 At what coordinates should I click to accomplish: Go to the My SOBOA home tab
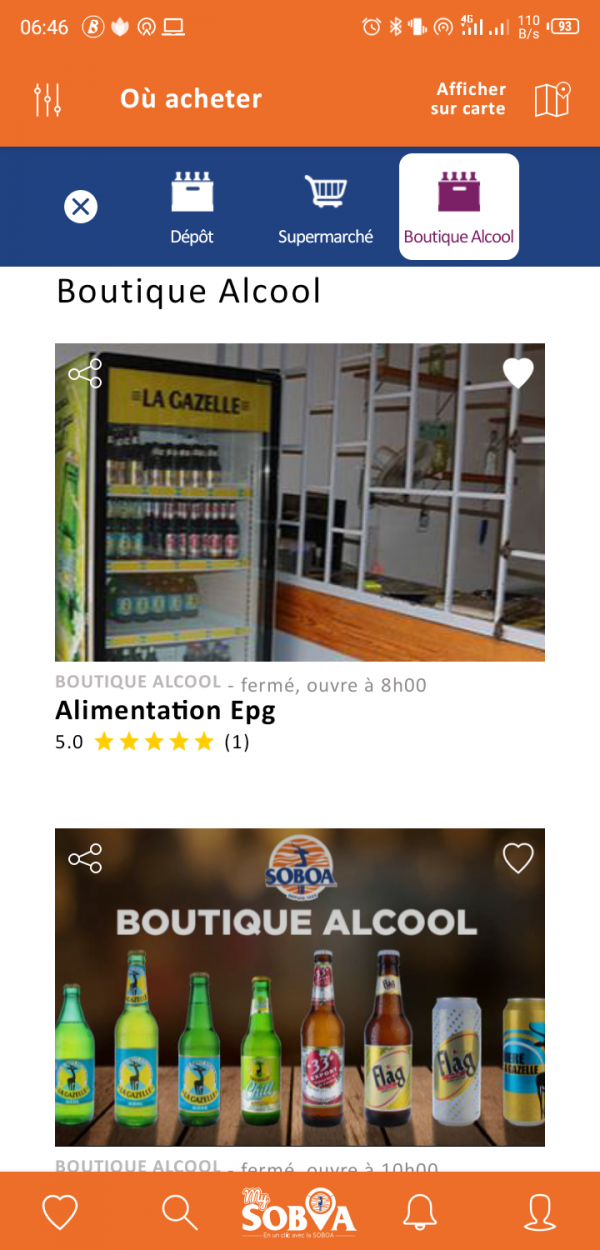point(300,1212)
